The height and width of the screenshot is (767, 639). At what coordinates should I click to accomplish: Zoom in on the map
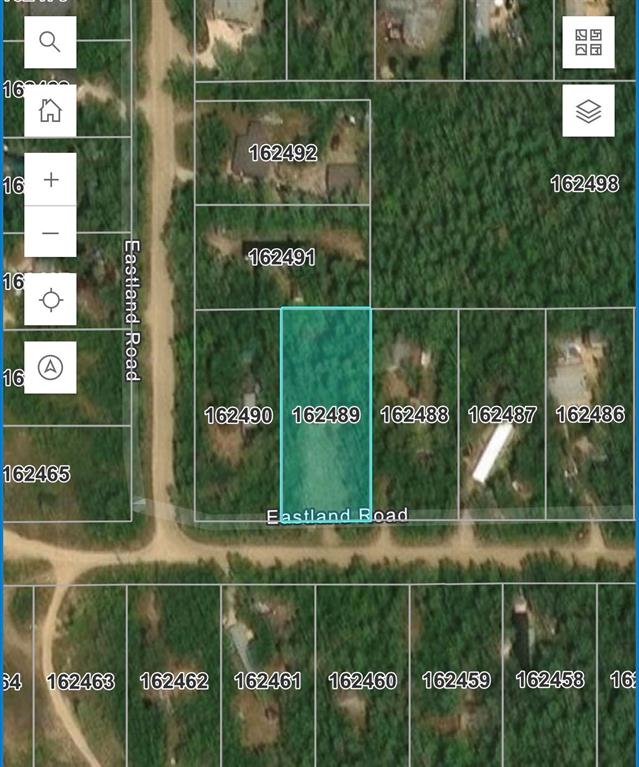tap(50, 180)
